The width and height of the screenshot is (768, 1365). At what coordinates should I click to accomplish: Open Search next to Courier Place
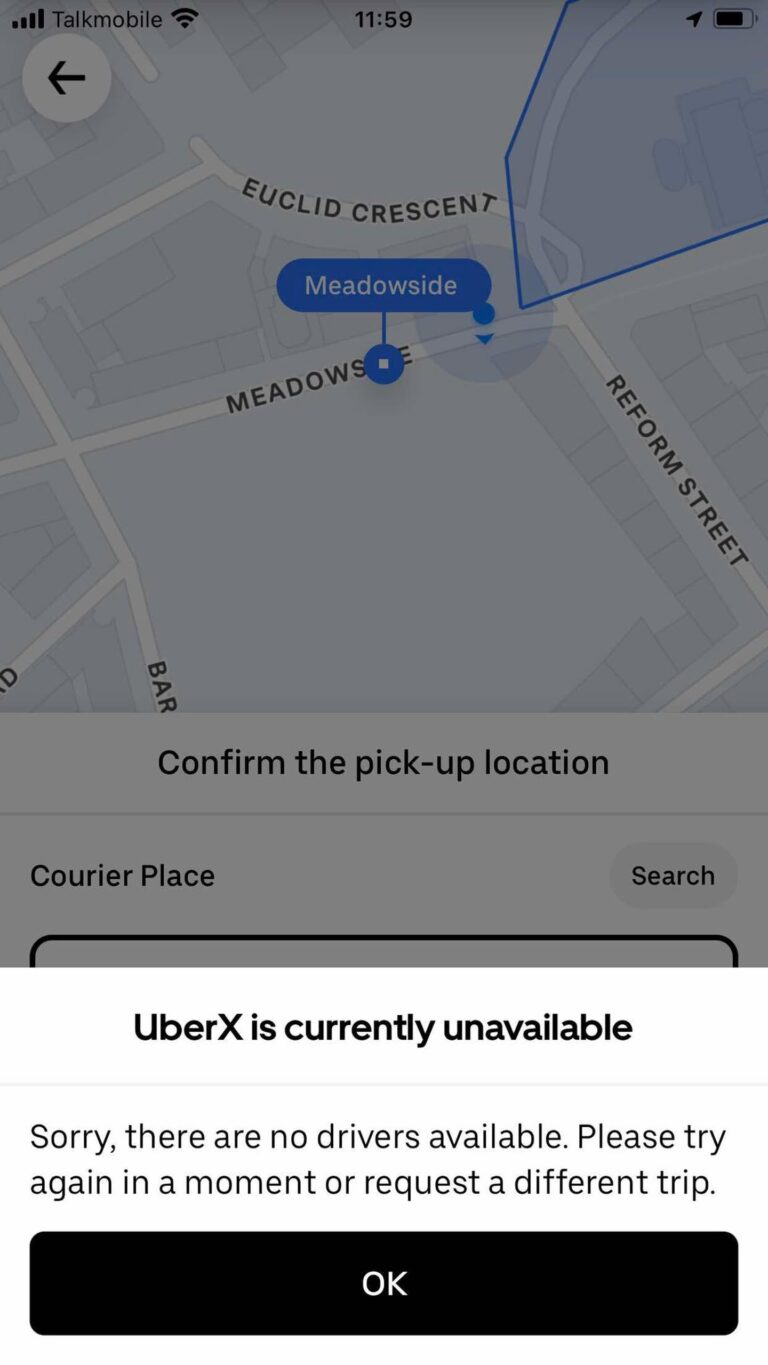click(672, 876)
